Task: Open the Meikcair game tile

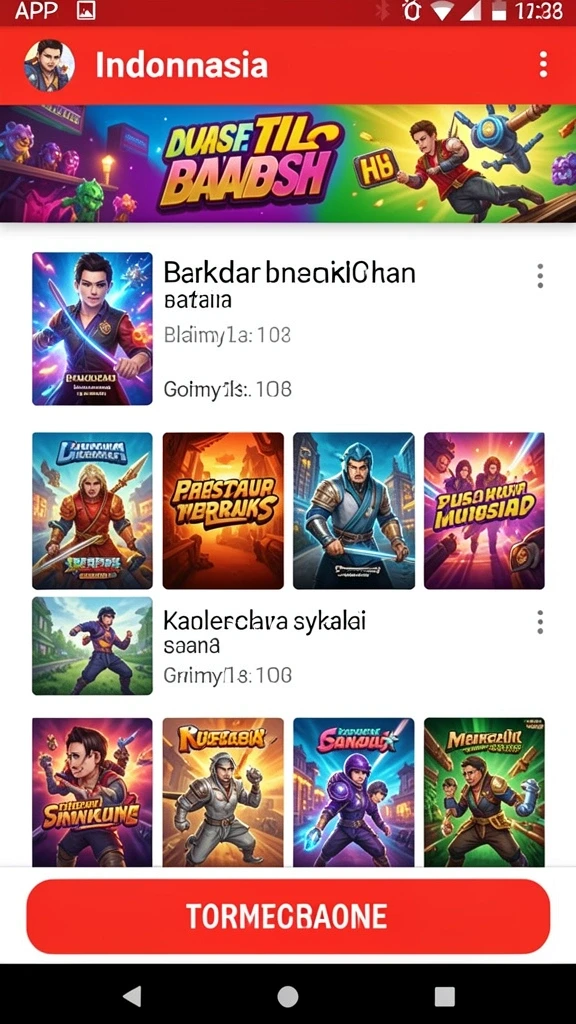Action: click(484, 792)
